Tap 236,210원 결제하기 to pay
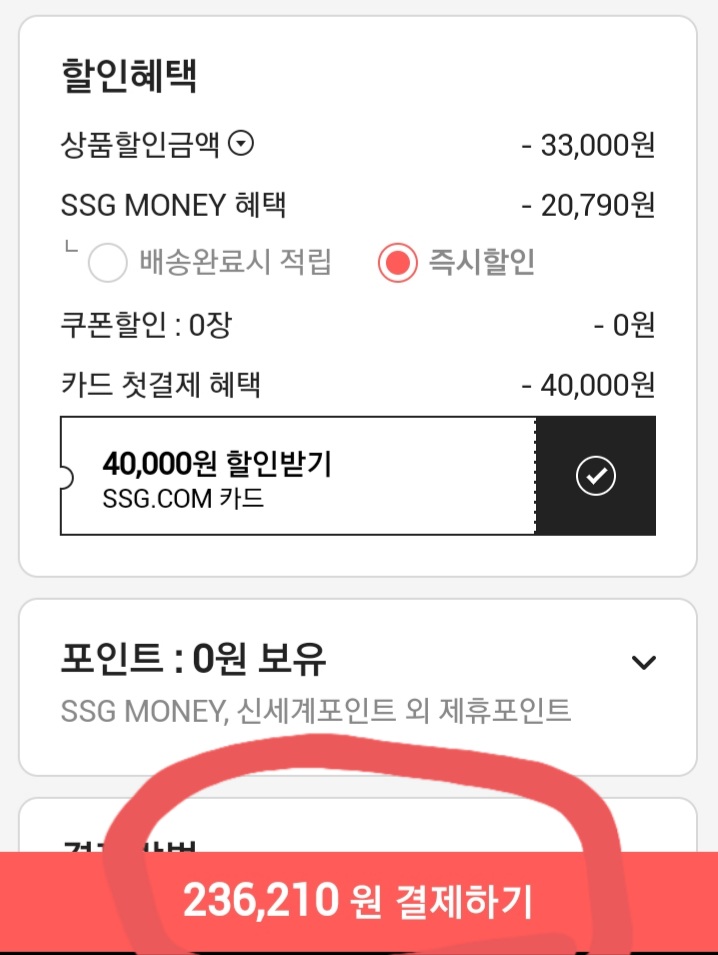Viewport: 718px width, 955px height. tap(358, 902)
